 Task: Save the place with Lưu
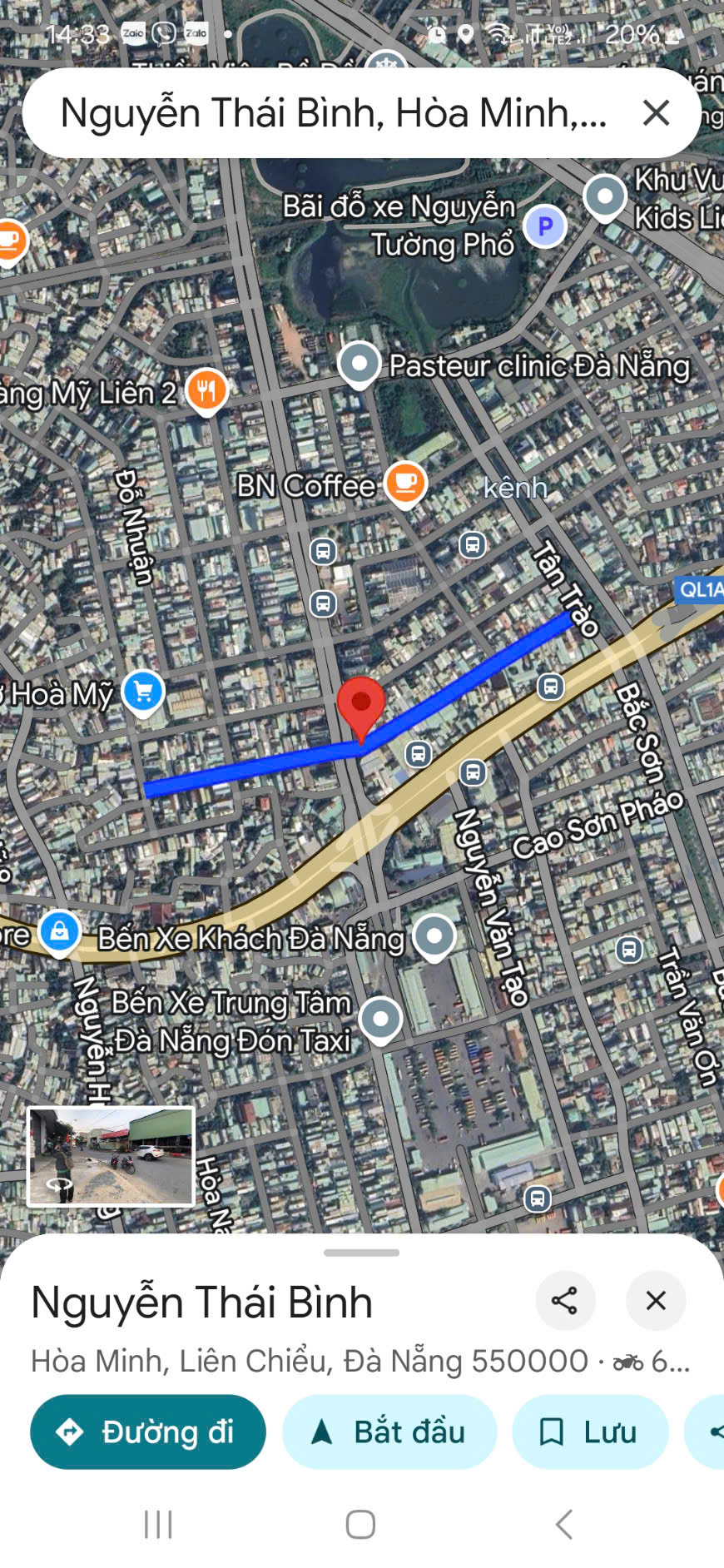point(590,1432)
